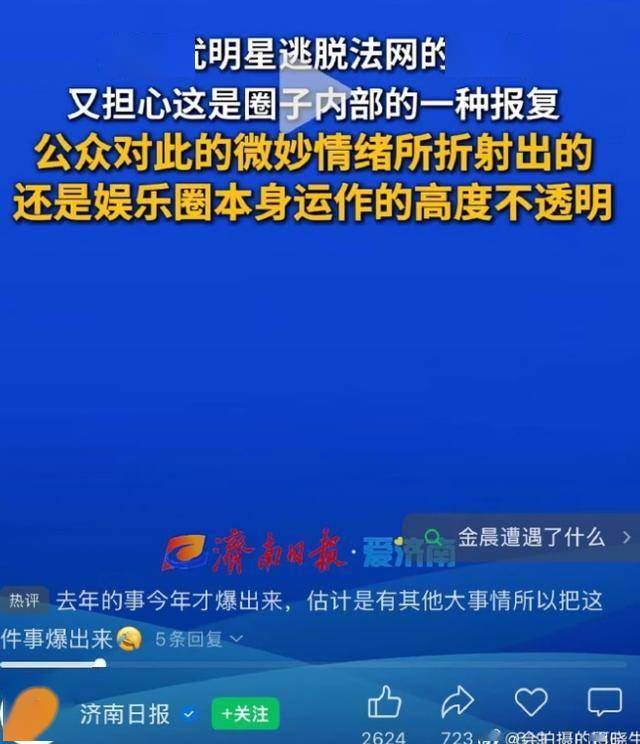Image resolution: width=640 pixels, height=744 pixels.
Task: Share this video
Action: coord(457,702)
